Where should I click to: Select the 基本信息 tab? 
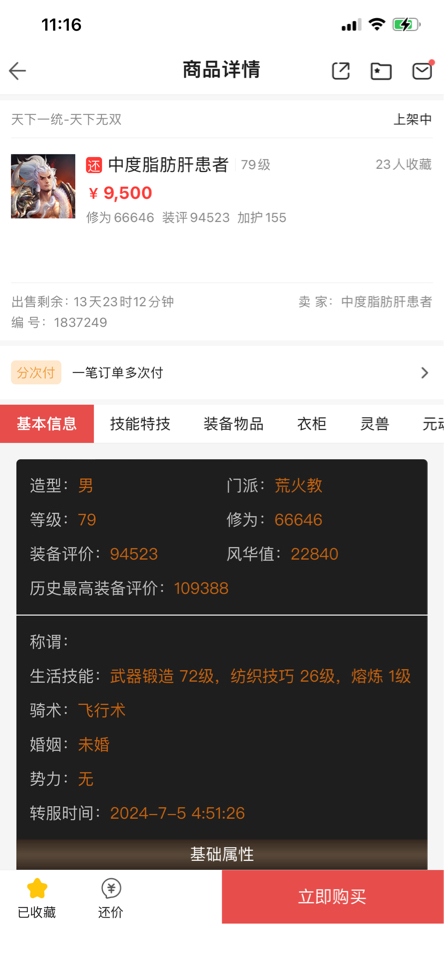pyautogui.click(x=47, y=424)
